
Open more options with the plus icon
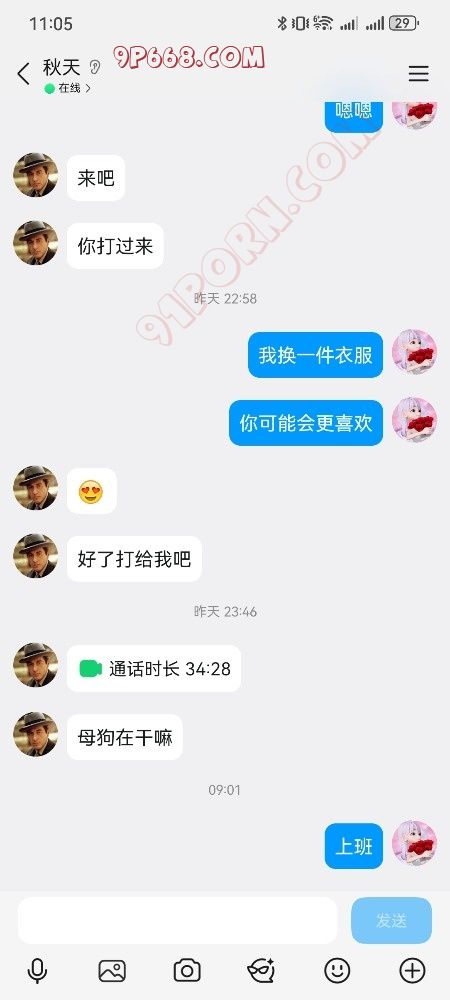(x=412, y=971)
